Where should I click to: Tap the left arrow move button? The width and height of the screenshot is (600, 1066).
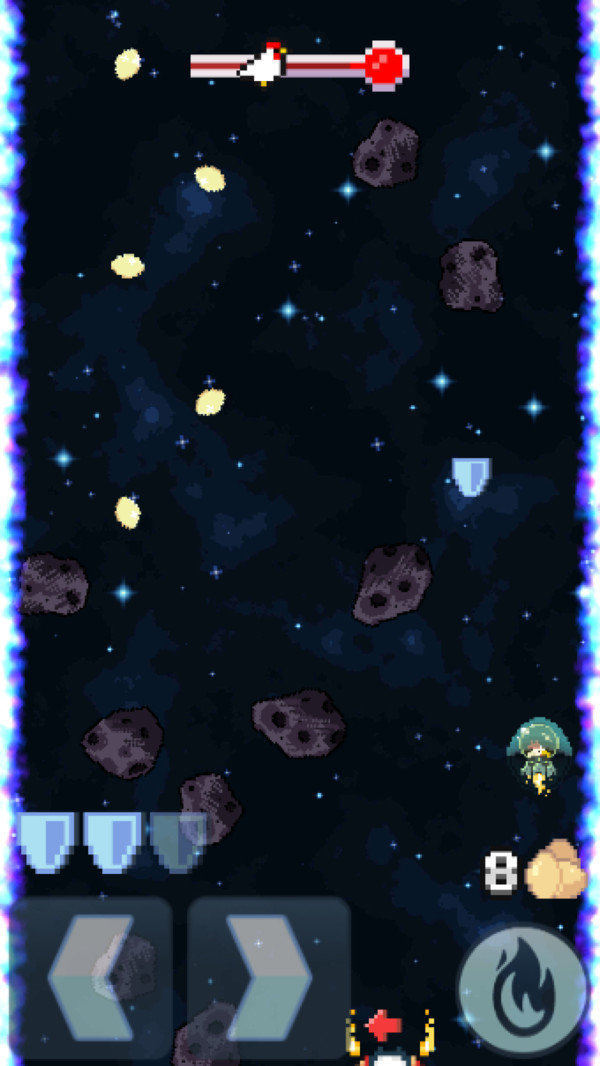point(91,977)
